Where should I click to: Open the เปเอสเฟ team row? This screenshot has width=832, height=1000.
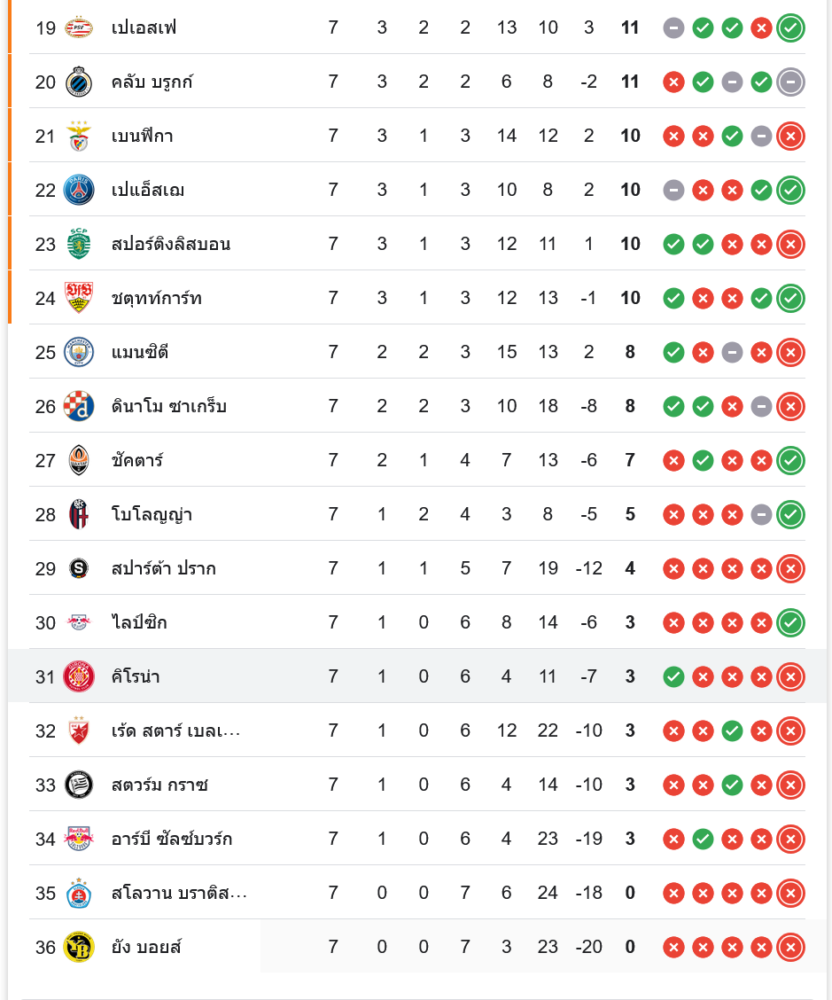[x=144, y=28]
